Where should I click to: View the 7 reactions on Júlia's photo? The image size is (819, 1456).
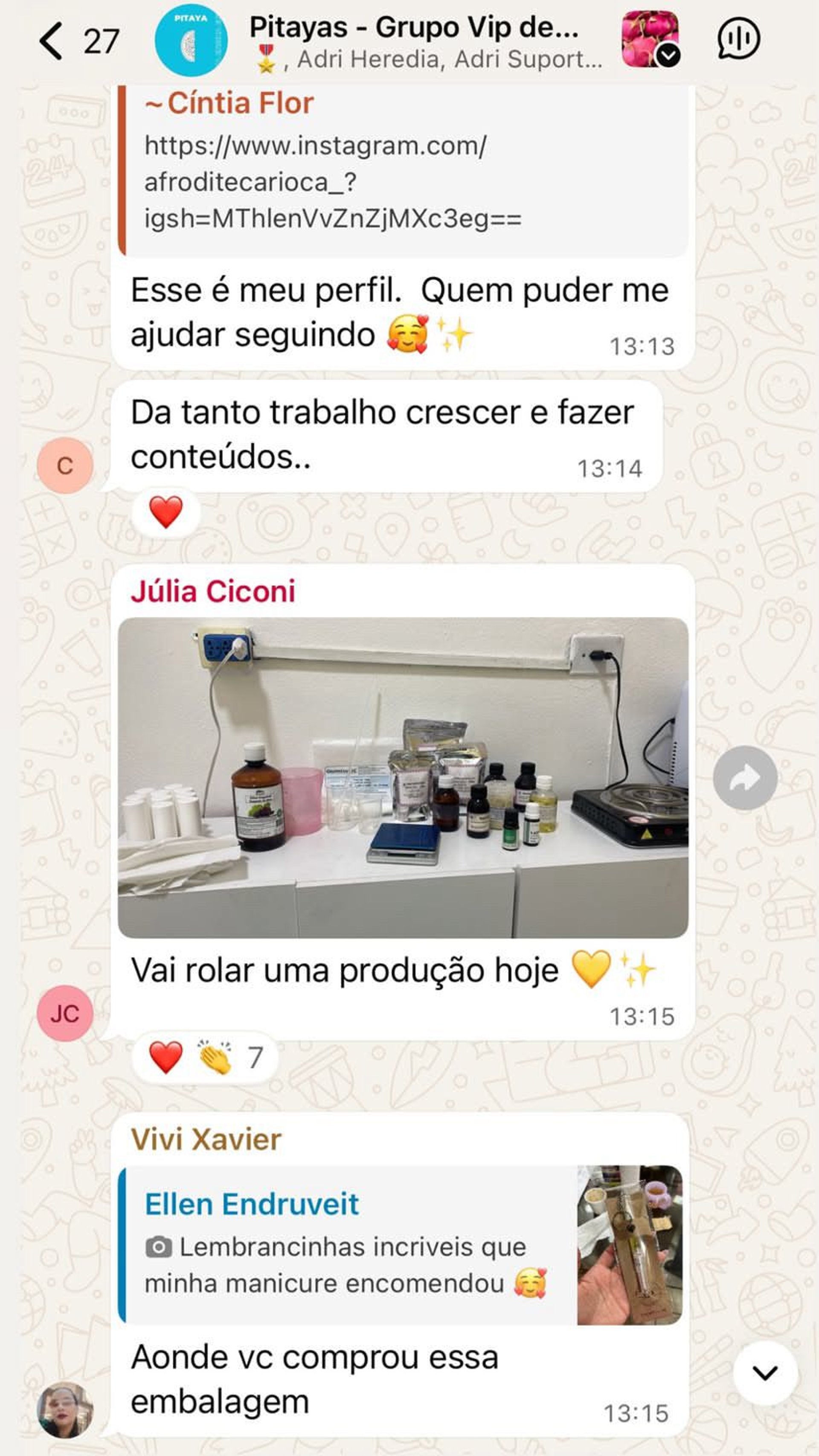(205, 1058)
